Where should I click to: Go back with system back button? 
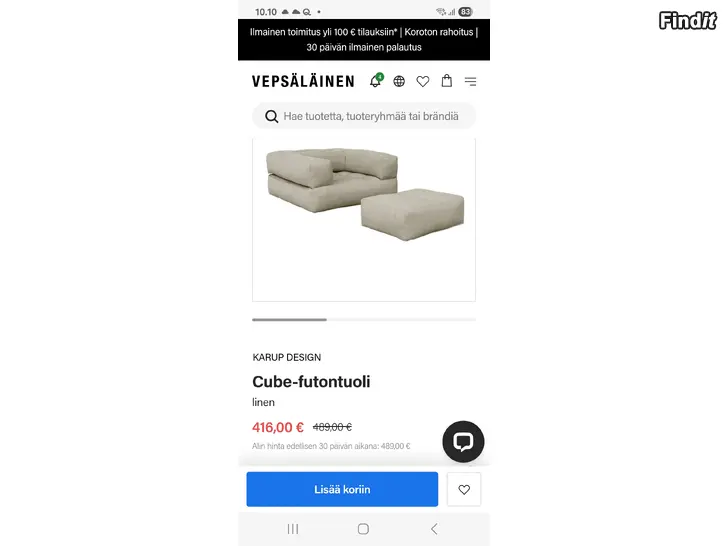(434, 529)
